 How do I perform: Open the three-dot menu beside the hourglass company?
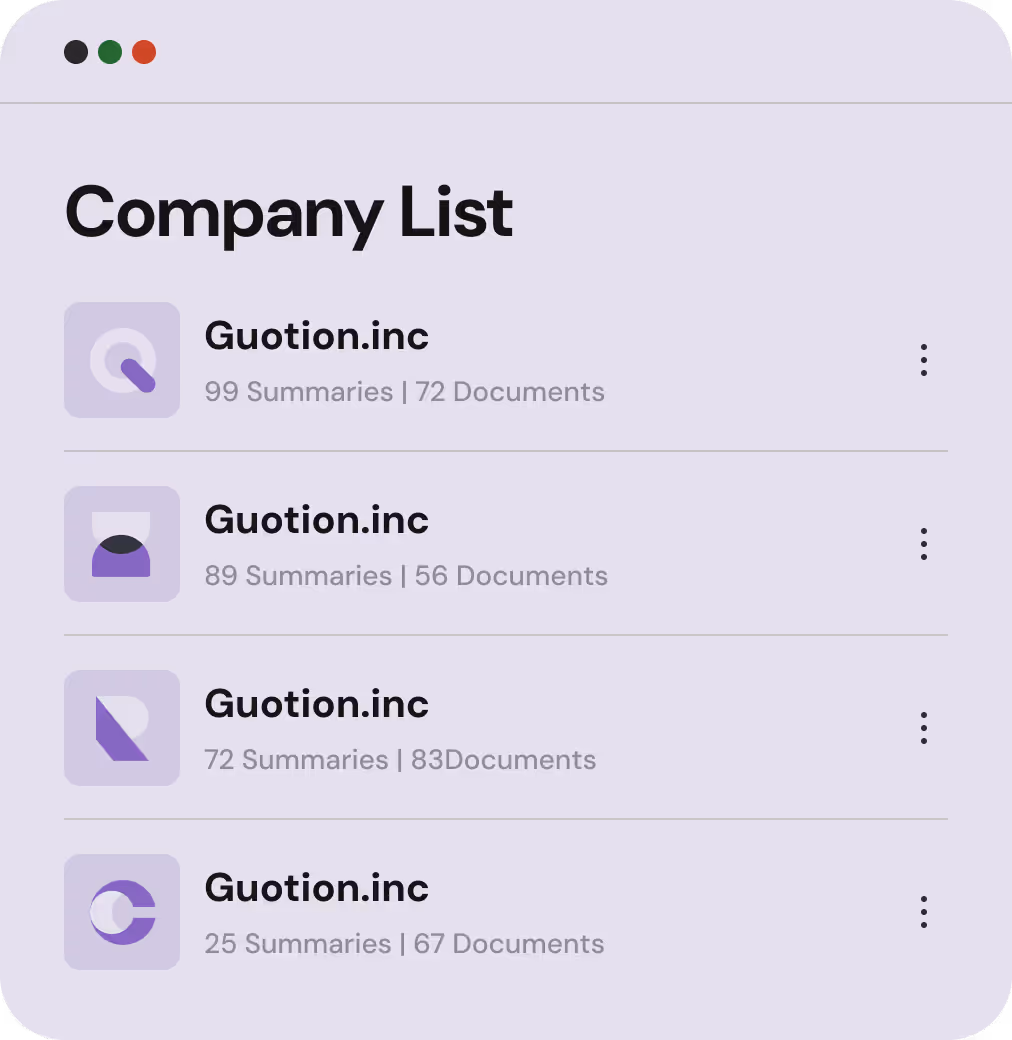coord(923,544)
